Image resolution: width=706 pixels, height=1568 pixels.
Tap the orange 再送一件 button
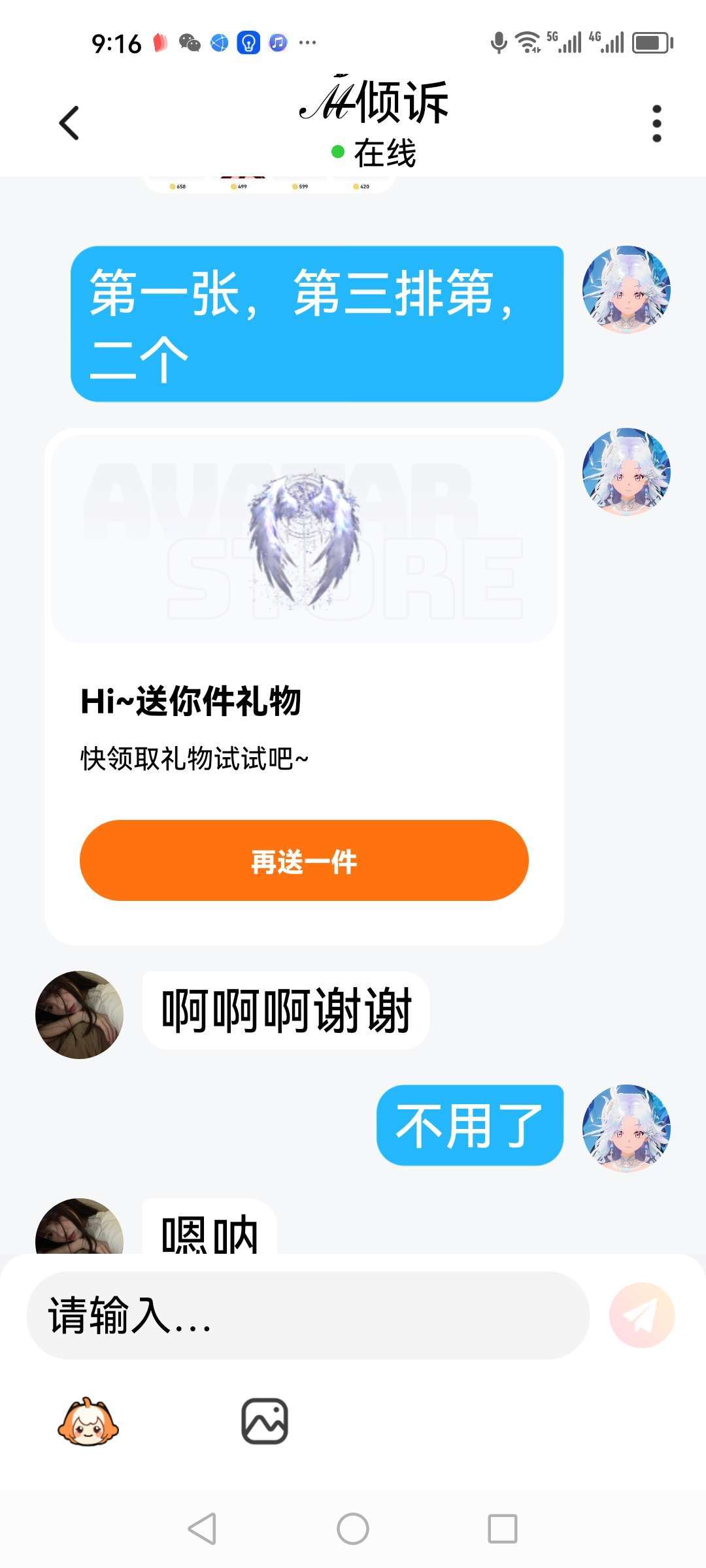304,860
